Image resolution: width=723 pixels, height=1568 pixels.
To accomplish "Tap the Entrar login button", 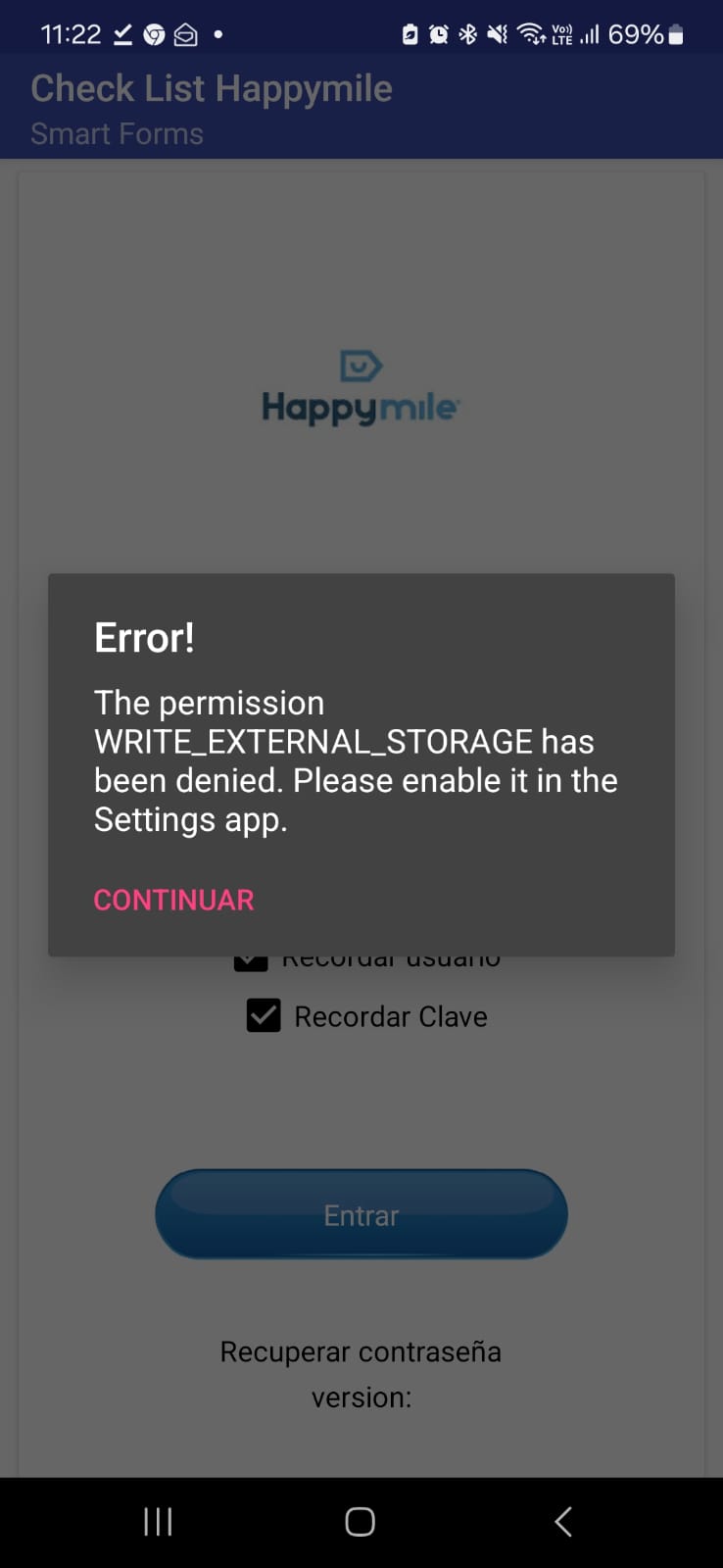I will pos(361,1214).
